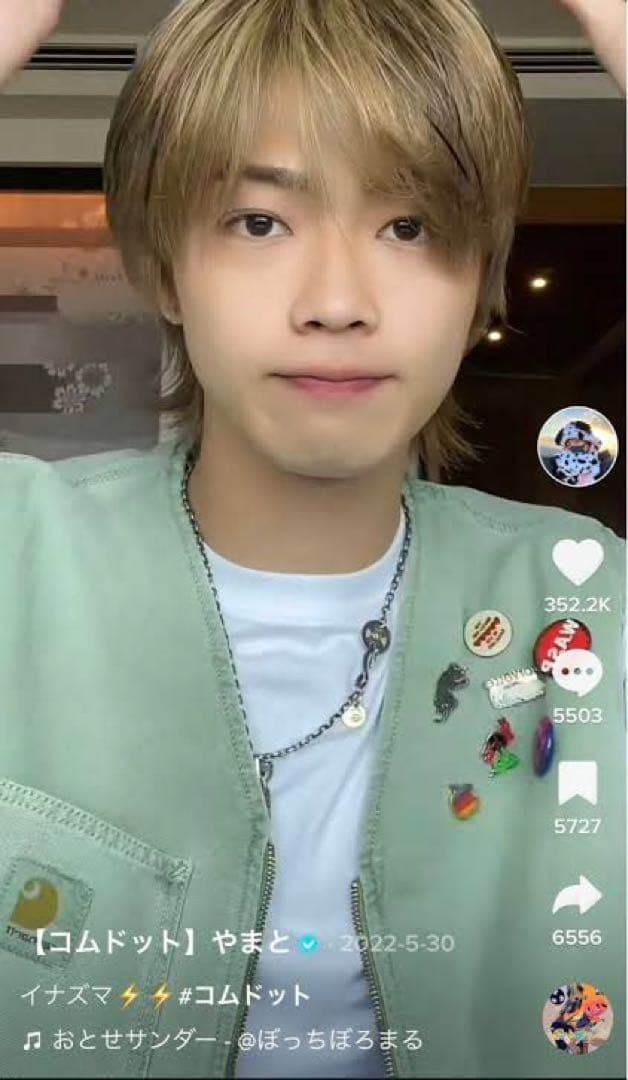628x1080 pixels.
Task: Open the spinning music disc
Action: 577,1018
